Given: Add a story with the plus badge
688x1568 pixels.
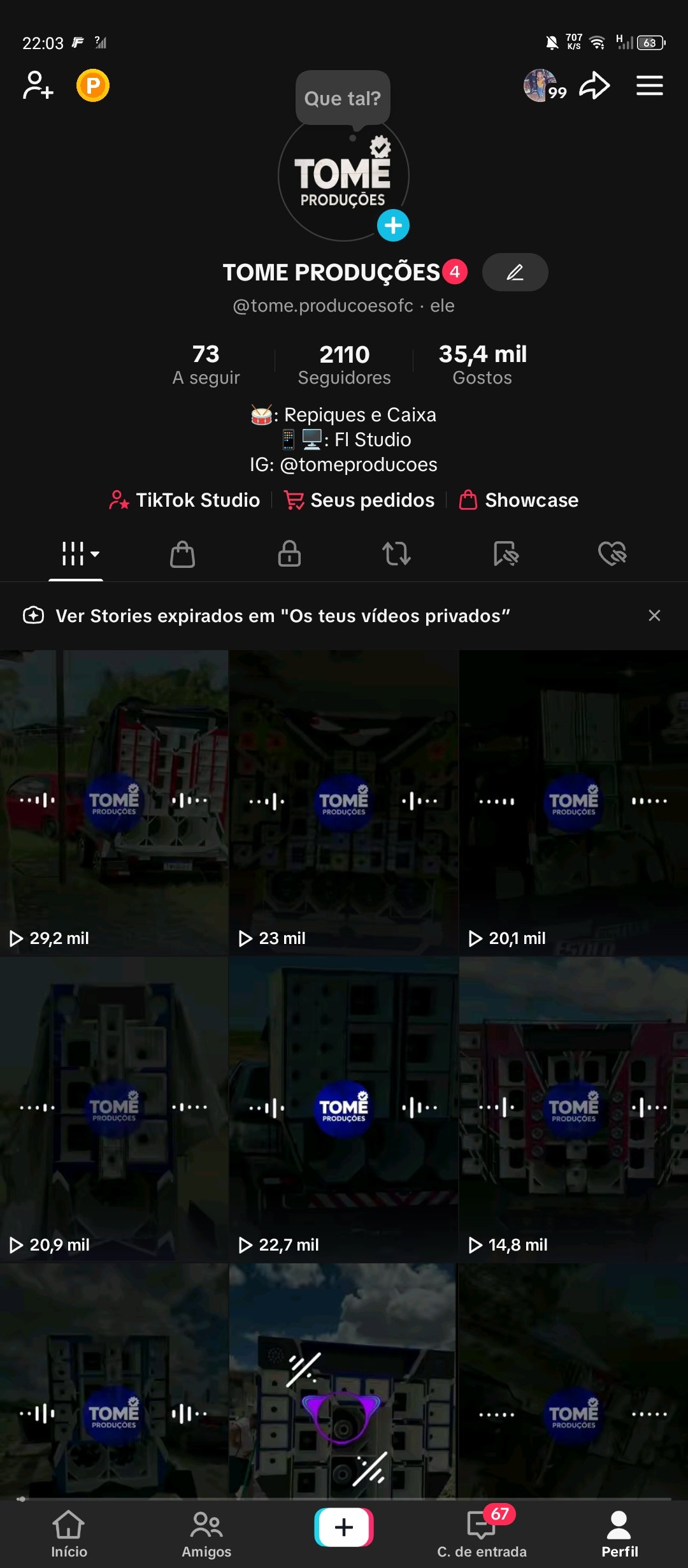Looking at the screenshot, I should (393, 226).
